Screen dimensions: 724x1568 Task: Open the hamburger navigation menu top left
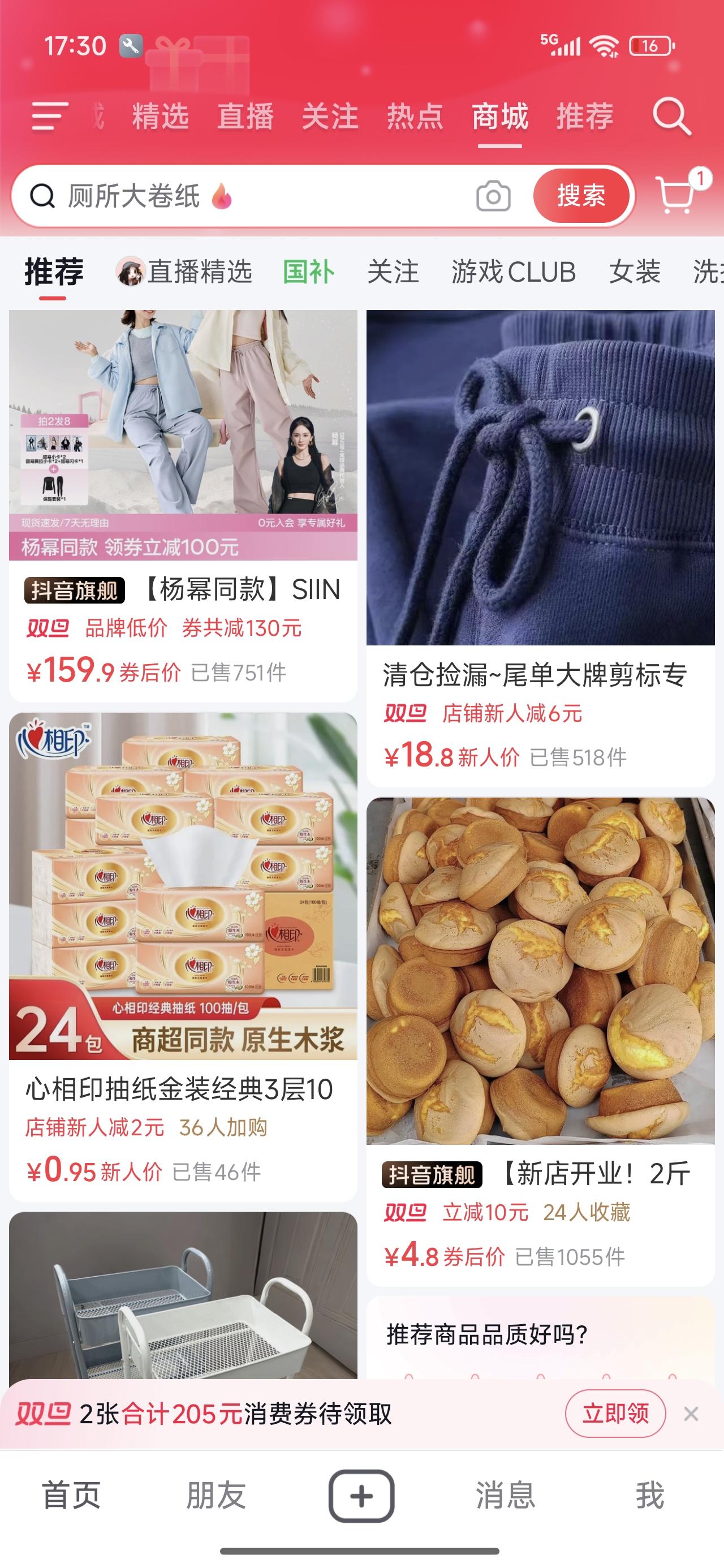[49, 118]
